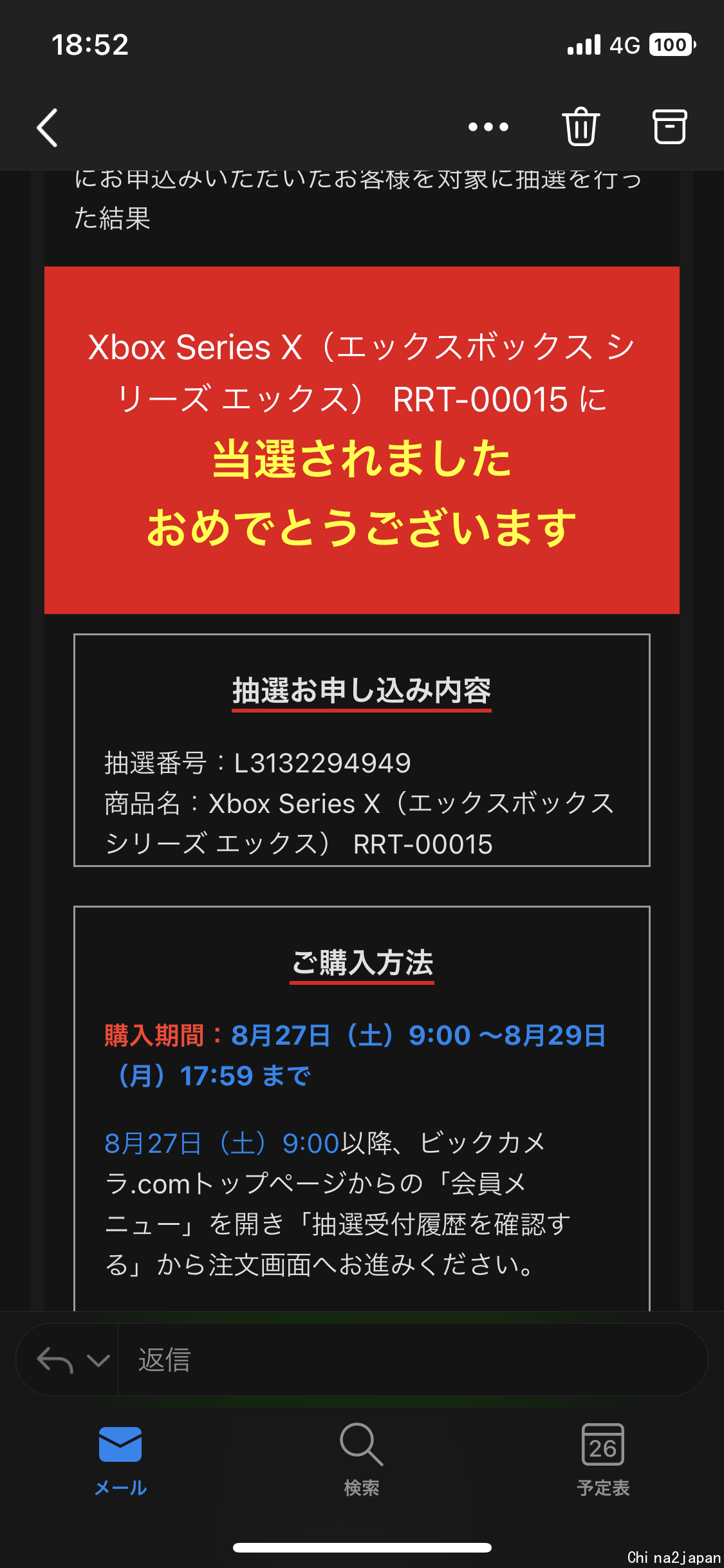Tap the blue 8月27日（土）9:00 date link
This screenshot has width=724, height=1568.
point(221,1143)
